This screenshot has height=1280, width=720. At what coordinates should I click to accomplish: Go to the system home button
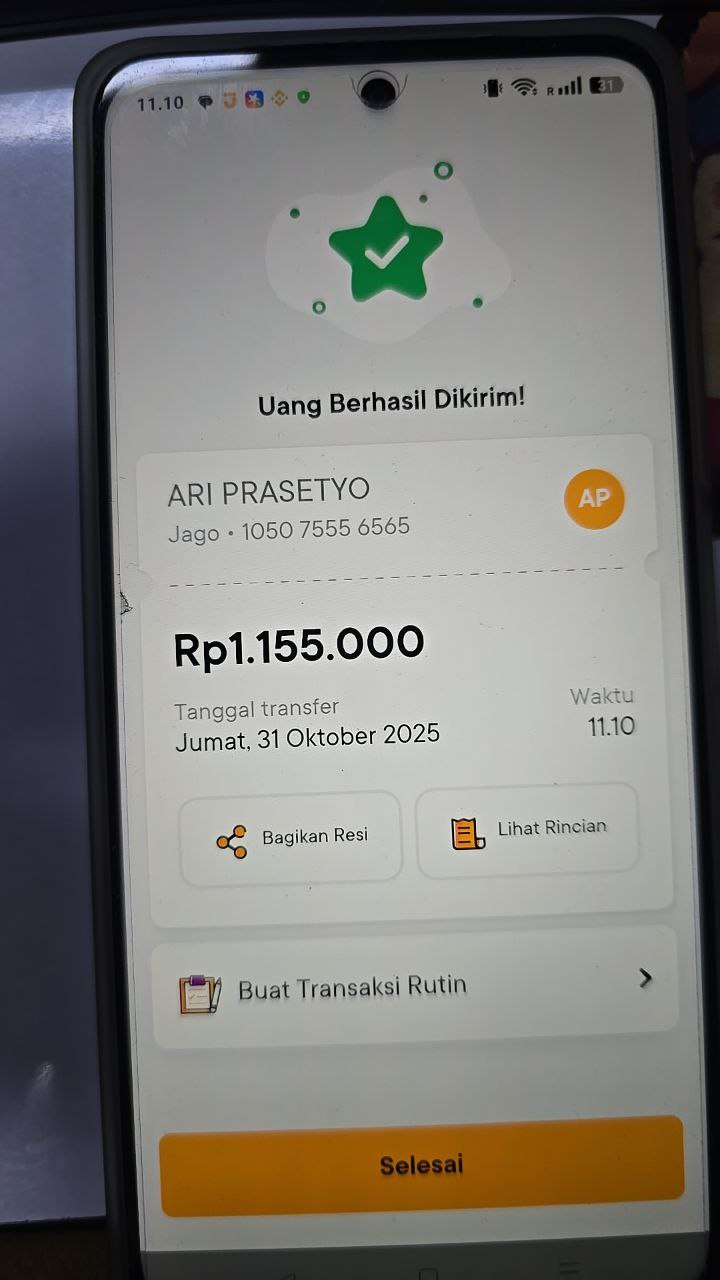[x=428, y=1272]
